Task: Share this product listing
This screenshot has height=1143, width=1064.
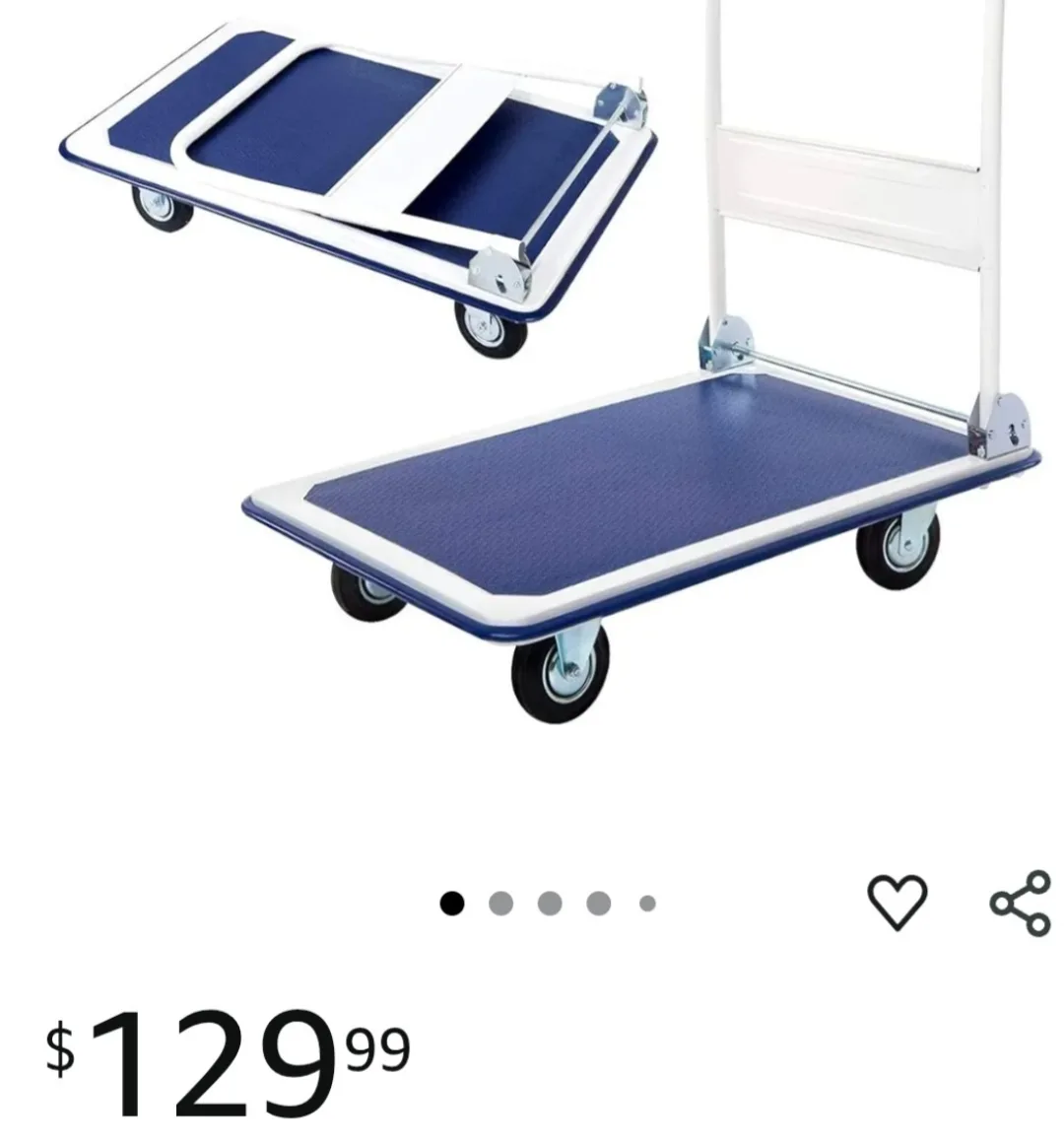Action: point(1022,902)
